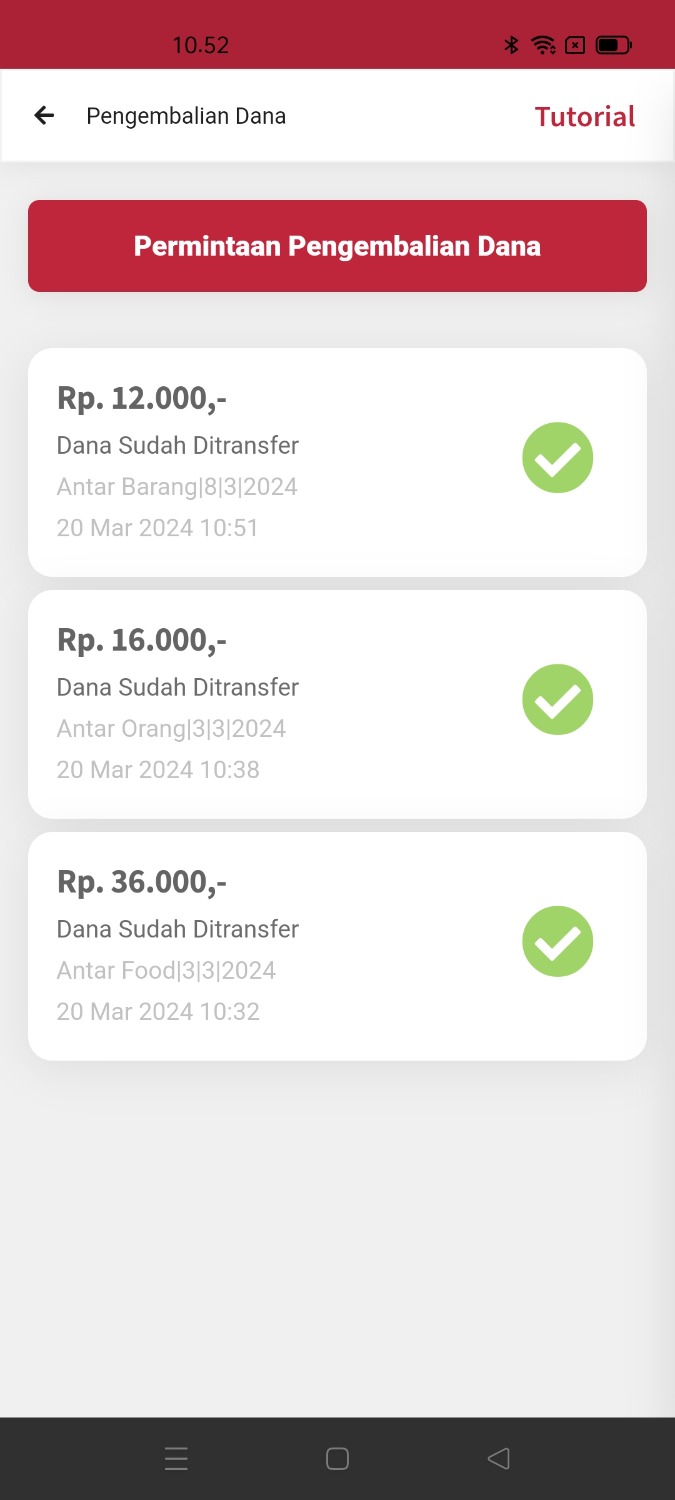Open the Tutorial link
675x1500 pixels.
coord(584,117)
